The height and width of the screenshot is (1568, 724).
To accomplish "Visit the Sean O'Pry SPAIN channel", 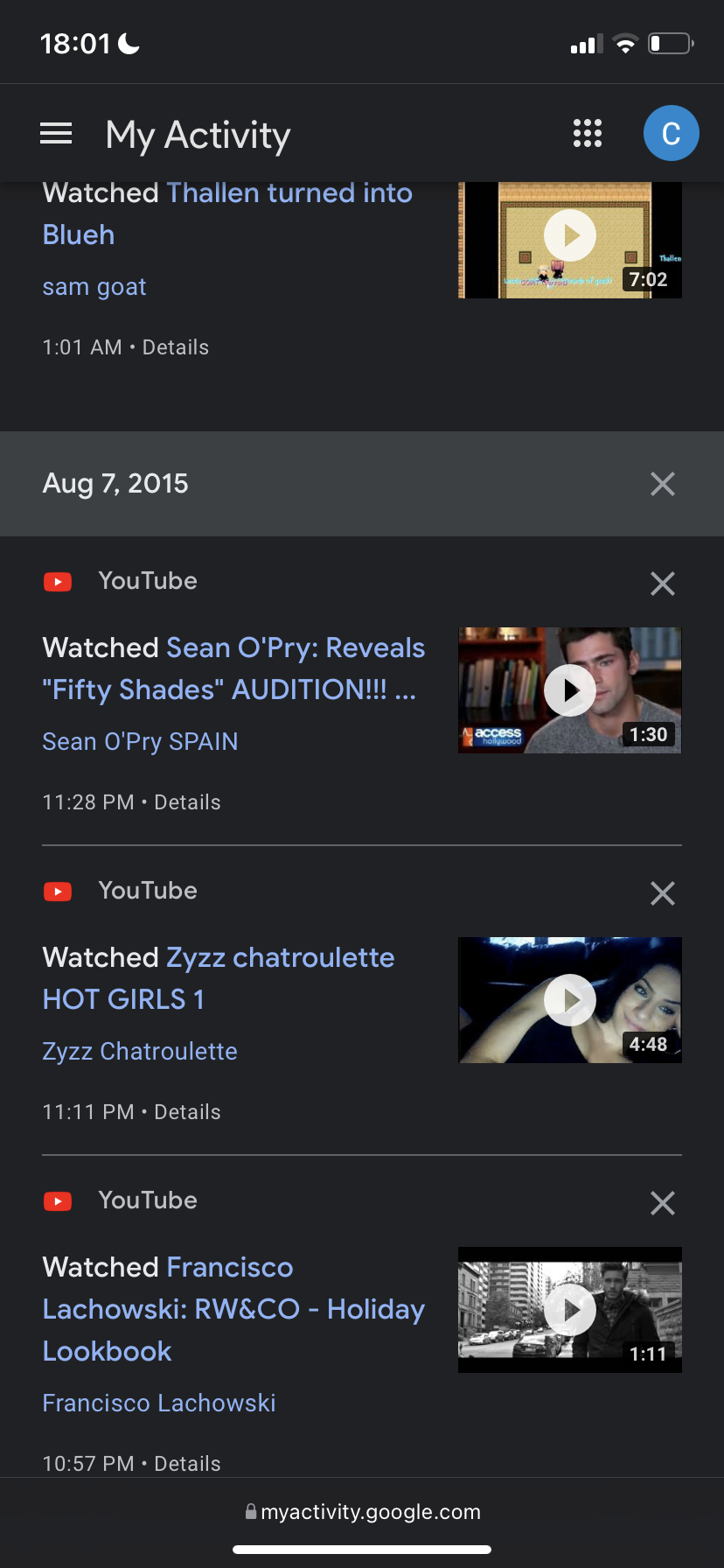I will point(140,742).
